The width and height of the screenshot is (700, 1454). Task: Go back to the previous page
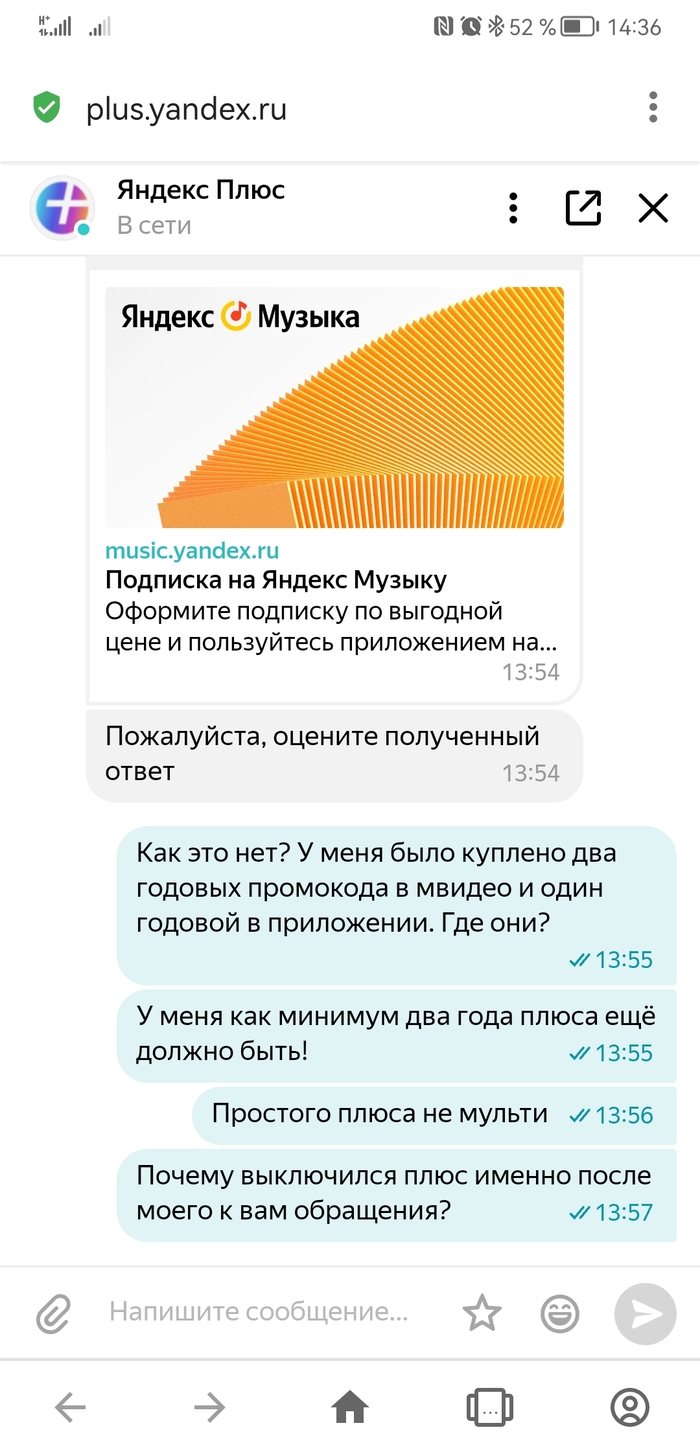coord(70,1408)
